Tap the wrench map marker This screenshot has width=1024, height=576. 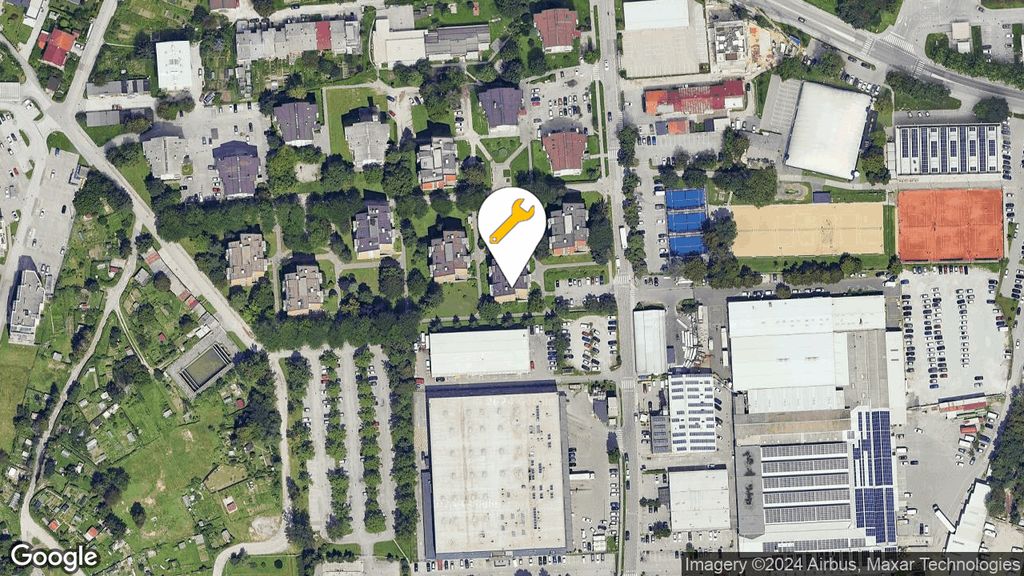click(511, 224)
